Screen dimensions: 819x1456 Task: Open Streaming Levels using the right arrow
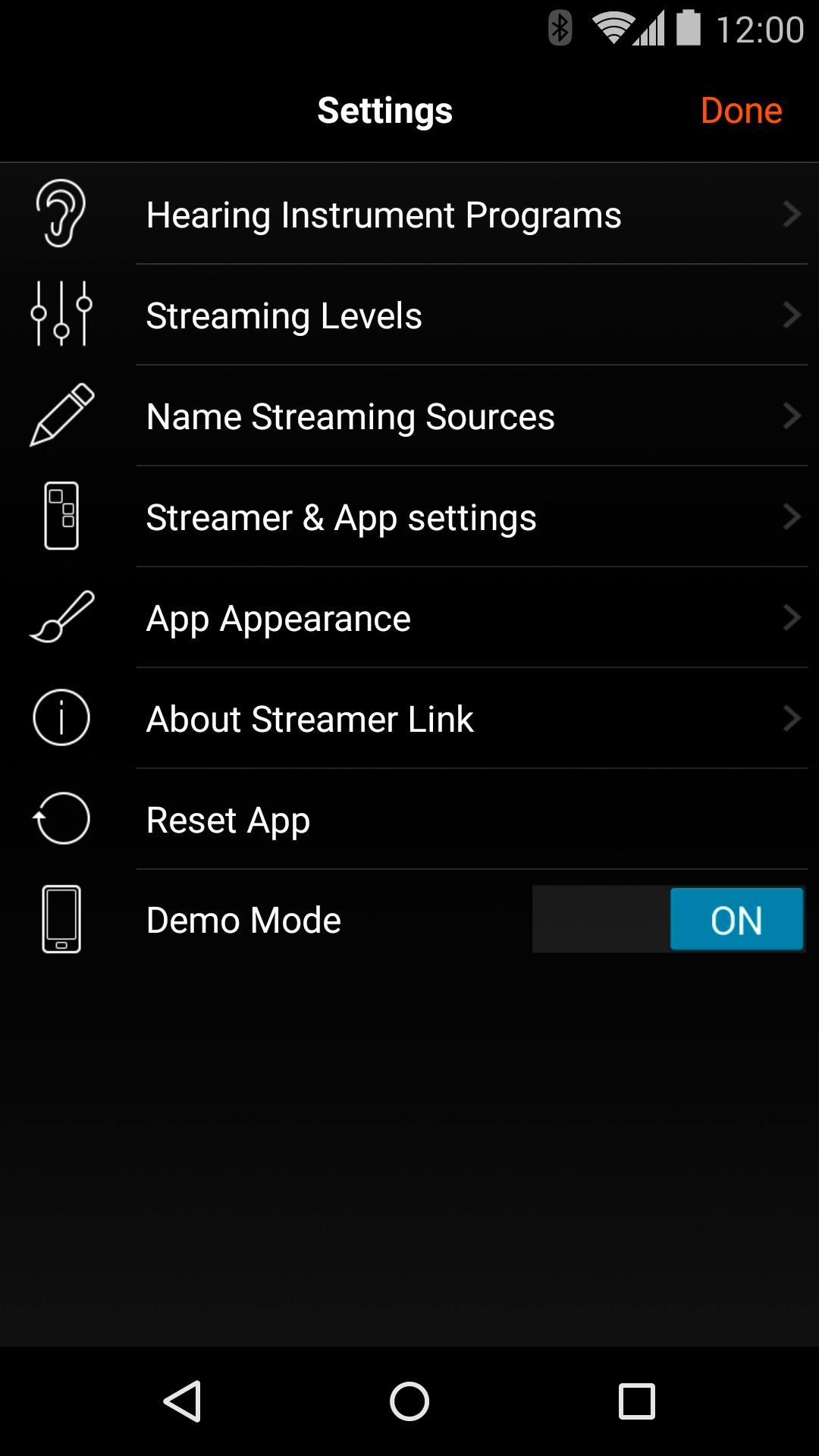792,315
